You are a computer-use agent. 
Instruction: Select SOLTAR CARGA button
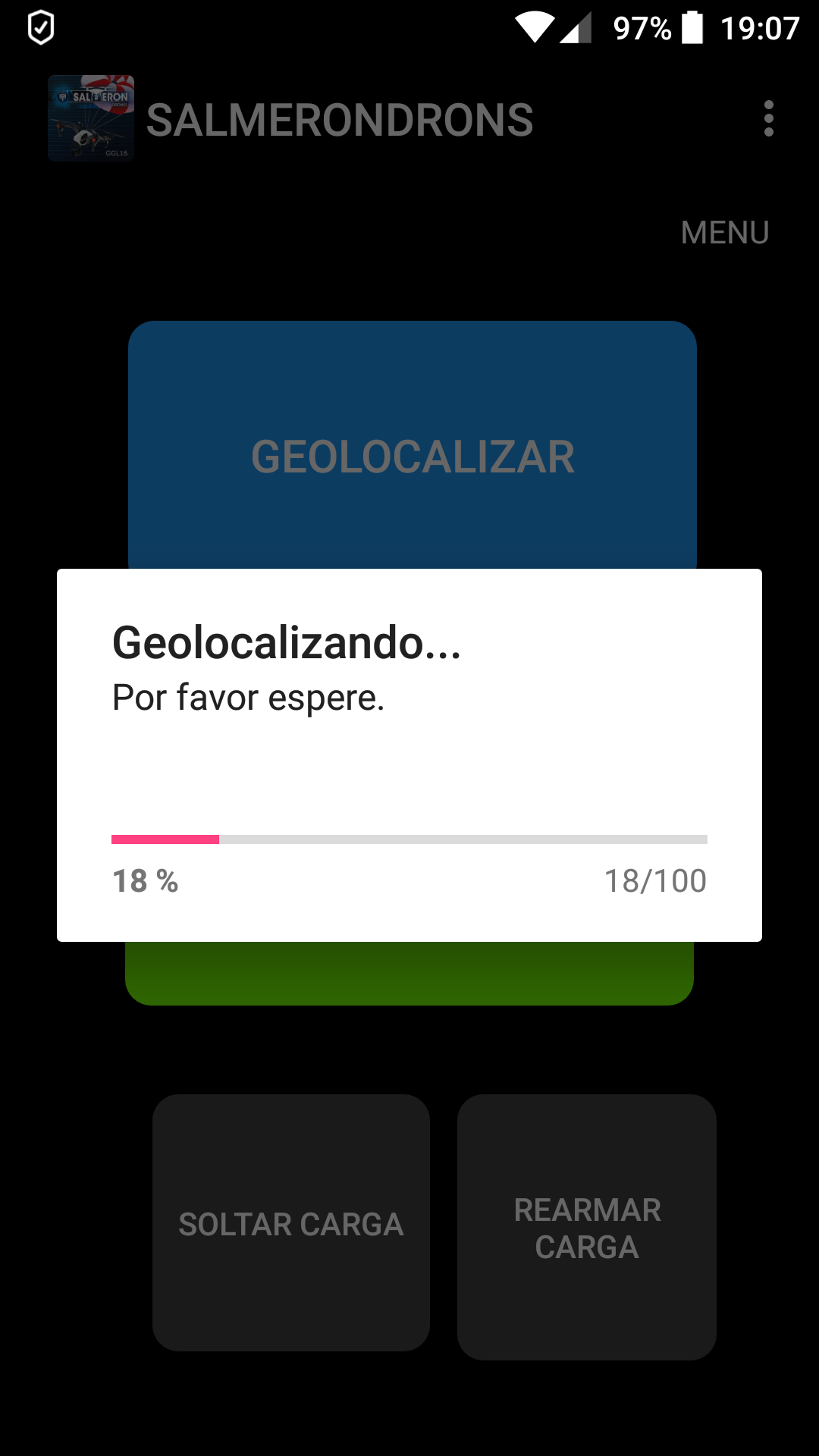click(291, 1222)
